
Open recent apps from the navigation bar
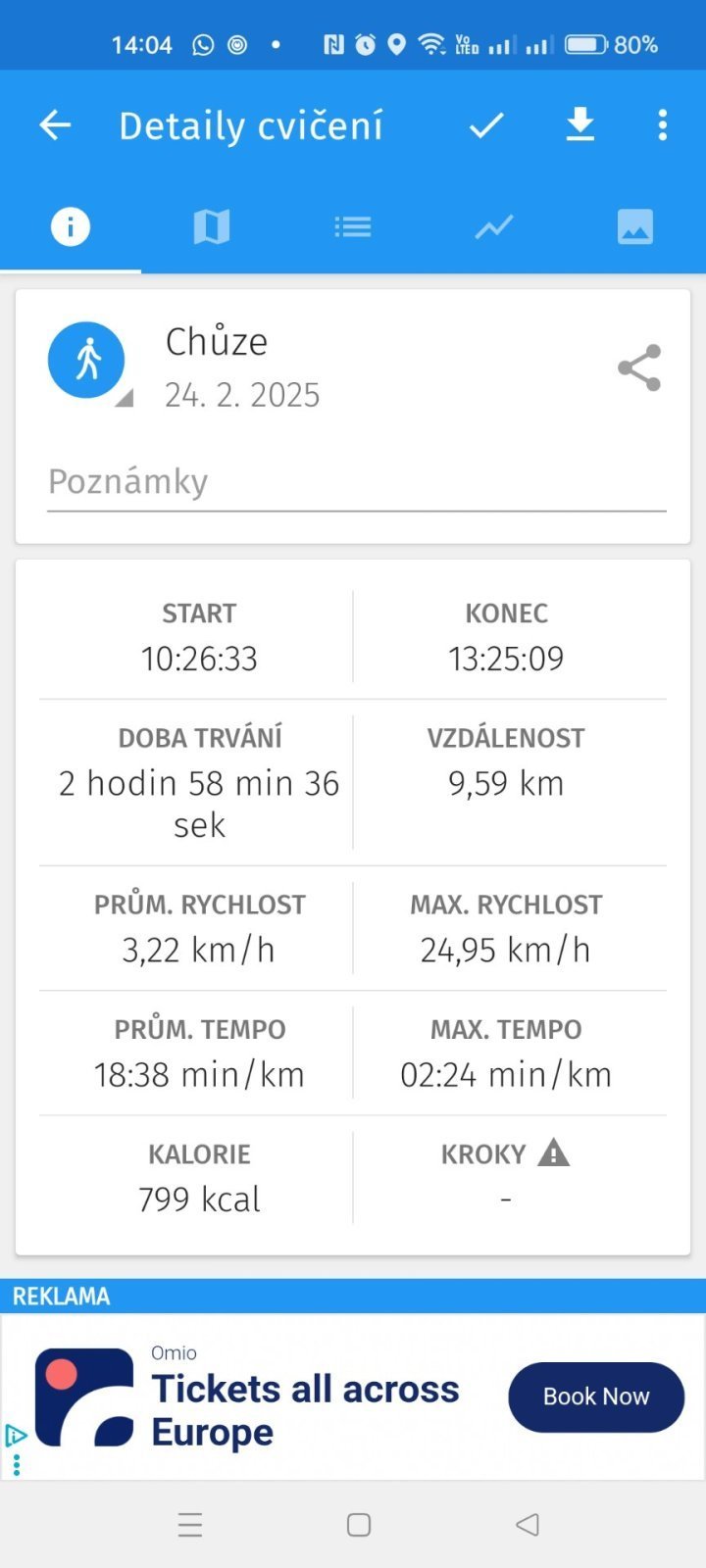point(190,1525)
